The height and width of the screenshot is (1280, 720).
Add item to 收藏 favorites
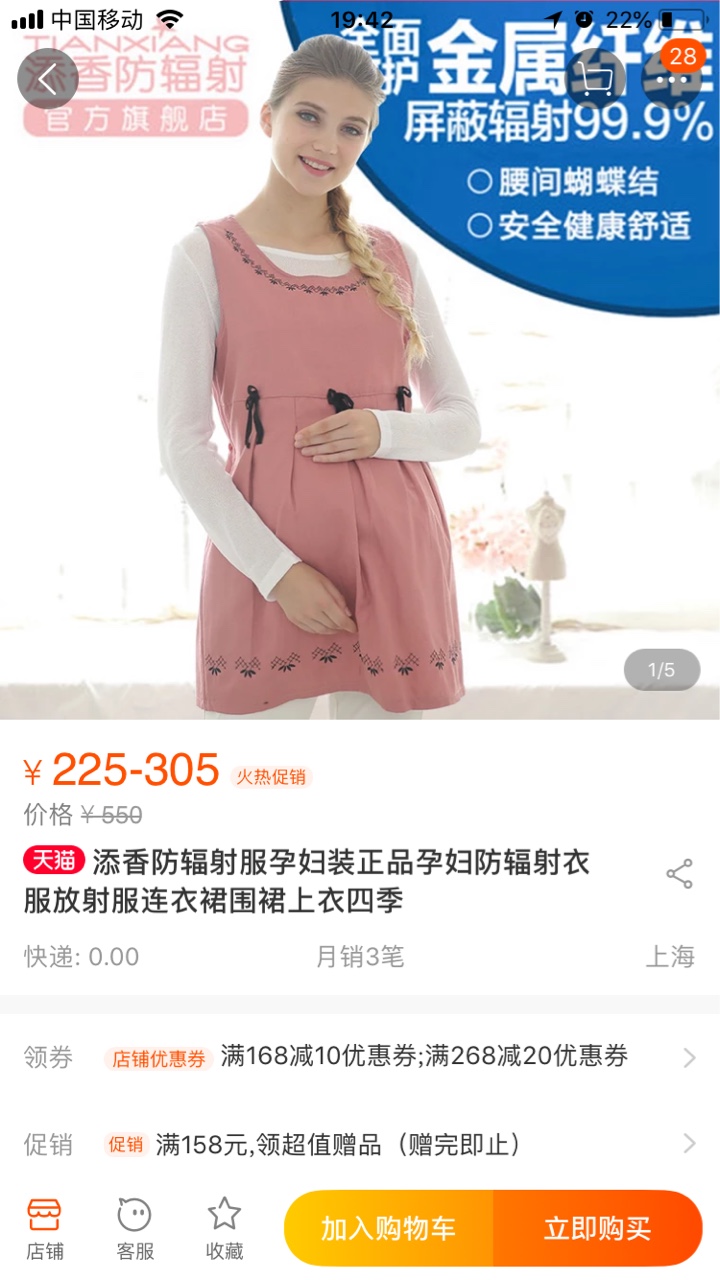coord(225,1228)
